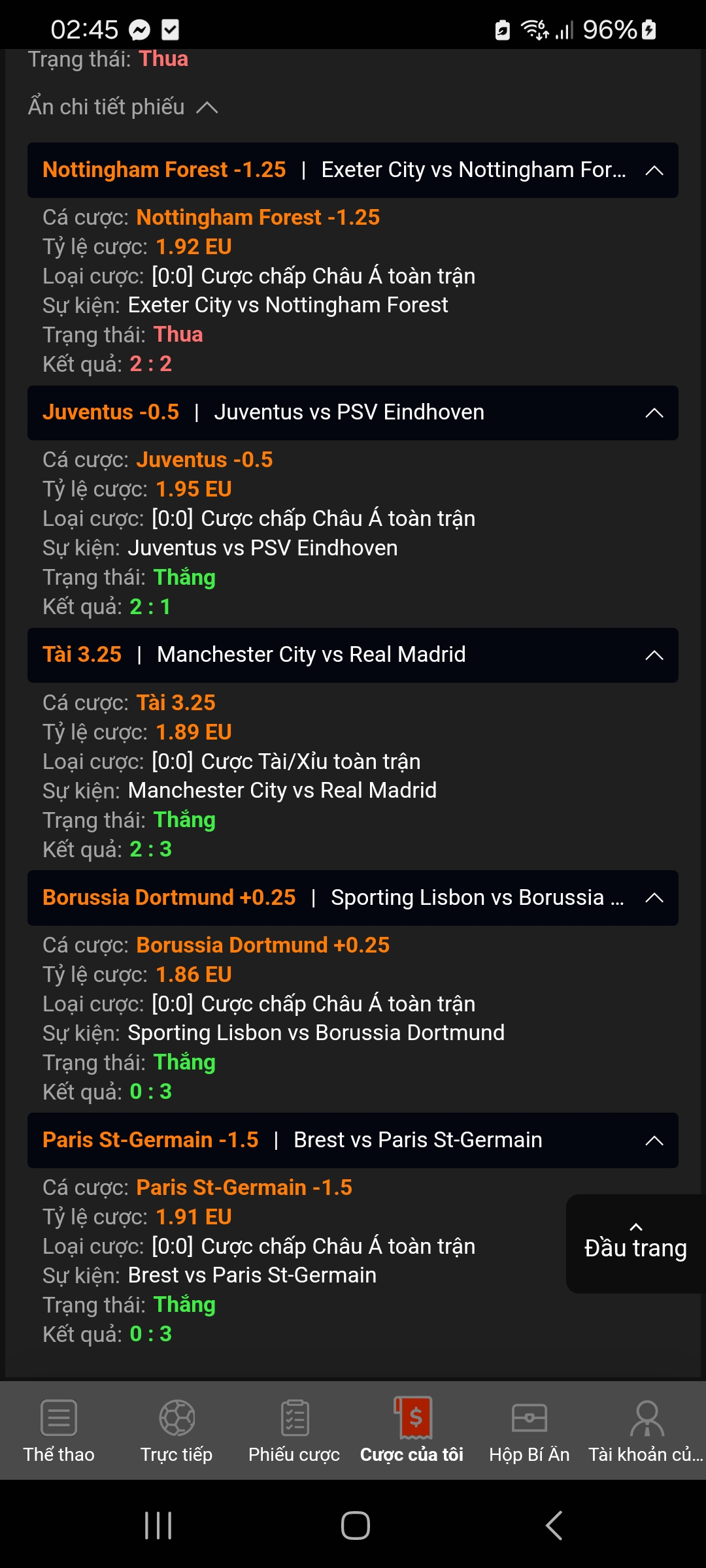Collapse the Borussia Dortmund +0.25 bet section

(654, 898)
